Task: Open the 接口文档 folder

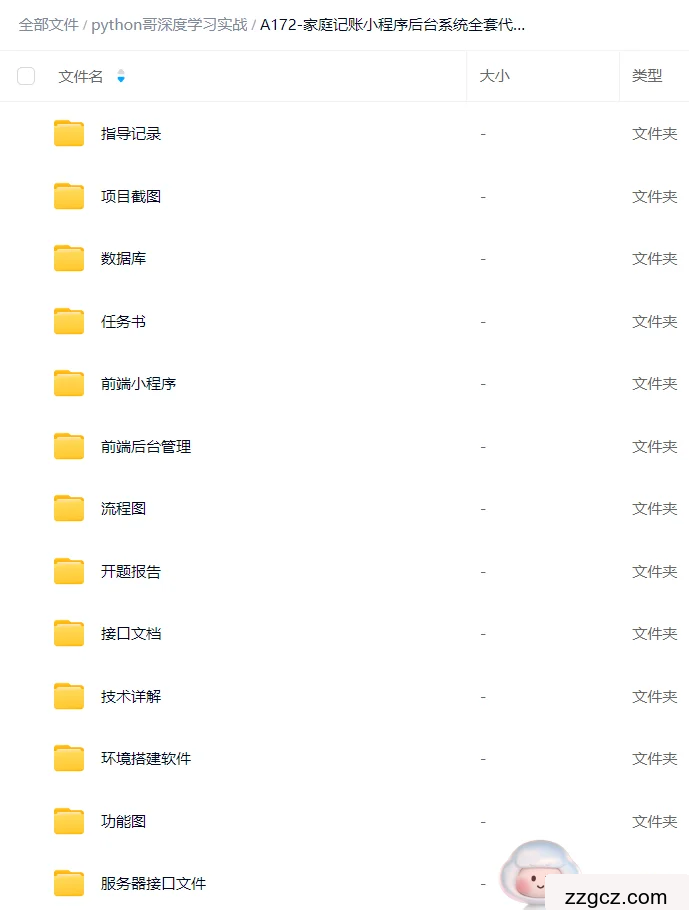Action: click(x=130, y=634)
